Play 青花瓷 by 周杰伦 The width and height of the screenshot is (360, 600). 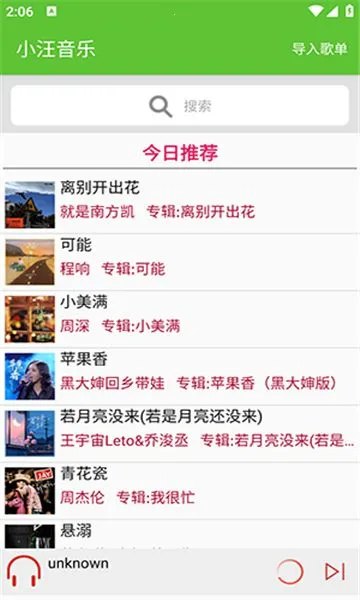[180, 491]
